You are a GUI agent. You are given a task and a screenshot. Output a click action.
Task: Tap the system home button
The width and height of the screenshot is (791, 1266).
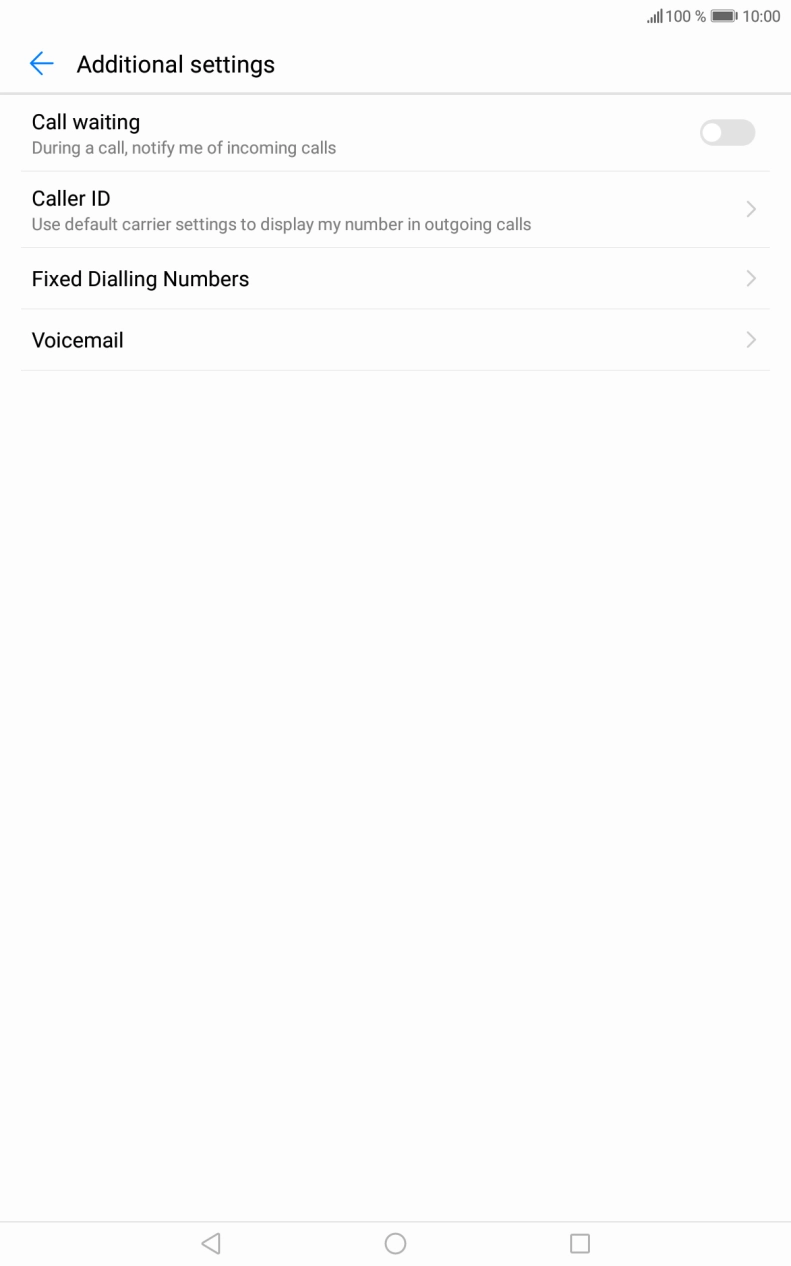pos(395,1243)
